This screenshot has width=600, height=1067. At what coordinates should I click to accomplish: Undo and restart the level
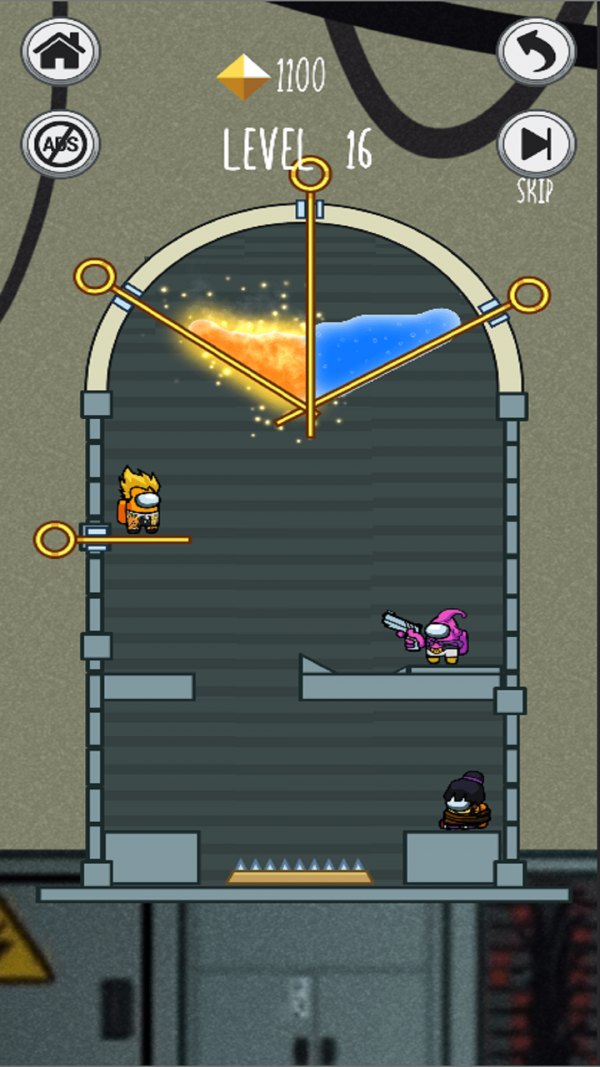pos(536,51)
